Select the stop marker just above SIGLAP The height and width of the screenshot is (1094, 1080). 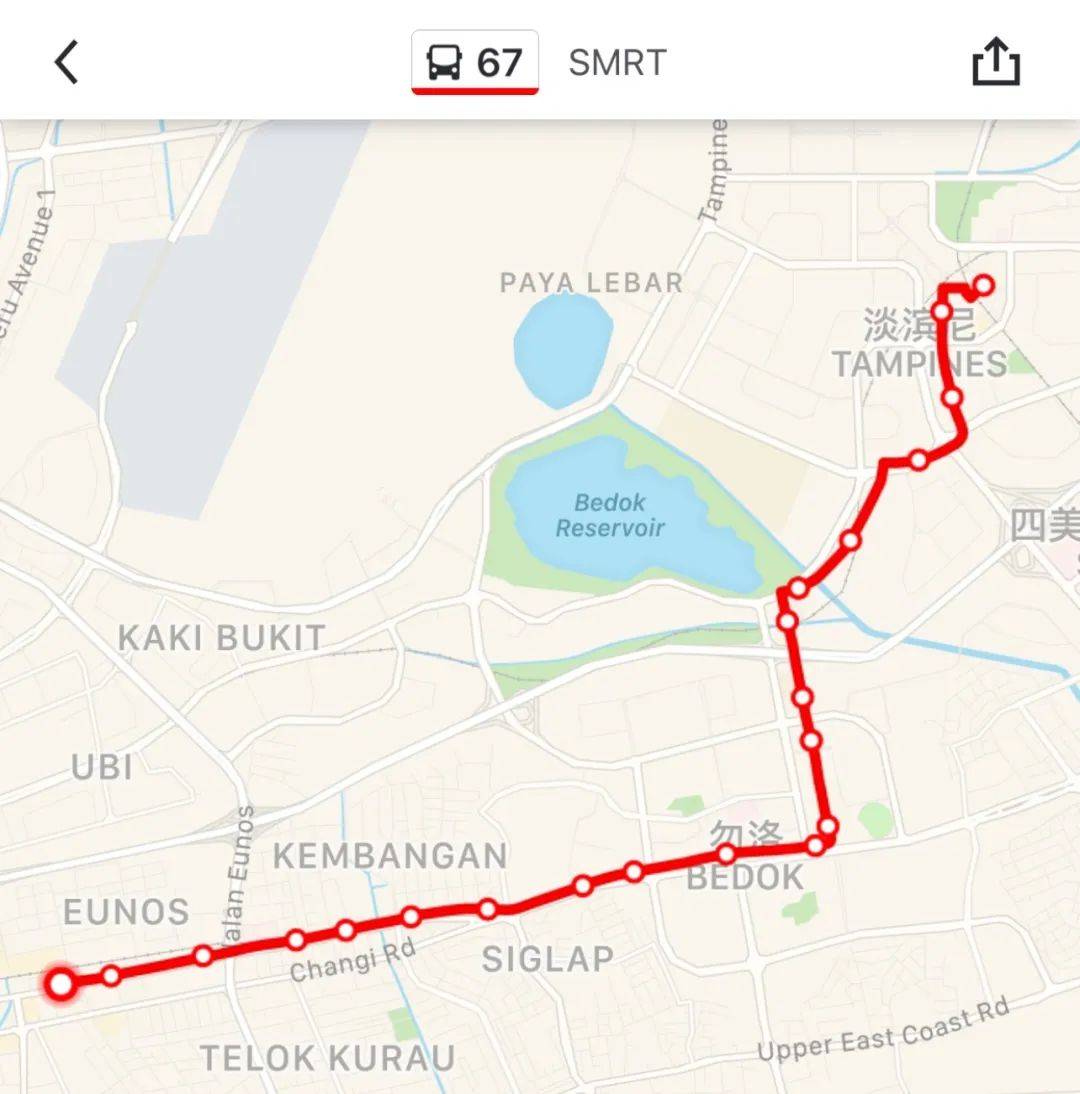583,884
